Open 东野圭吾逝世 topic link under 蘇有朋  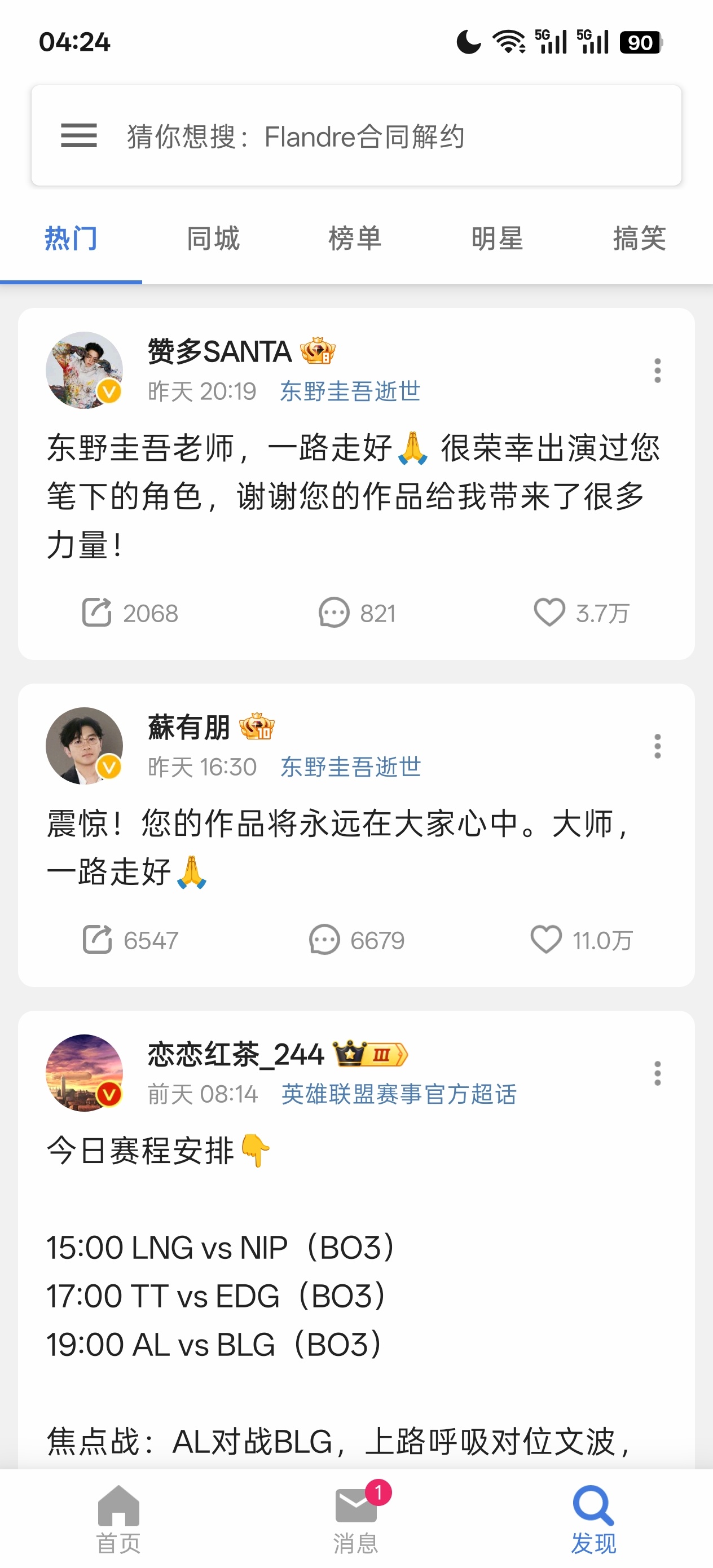(351, 767)
